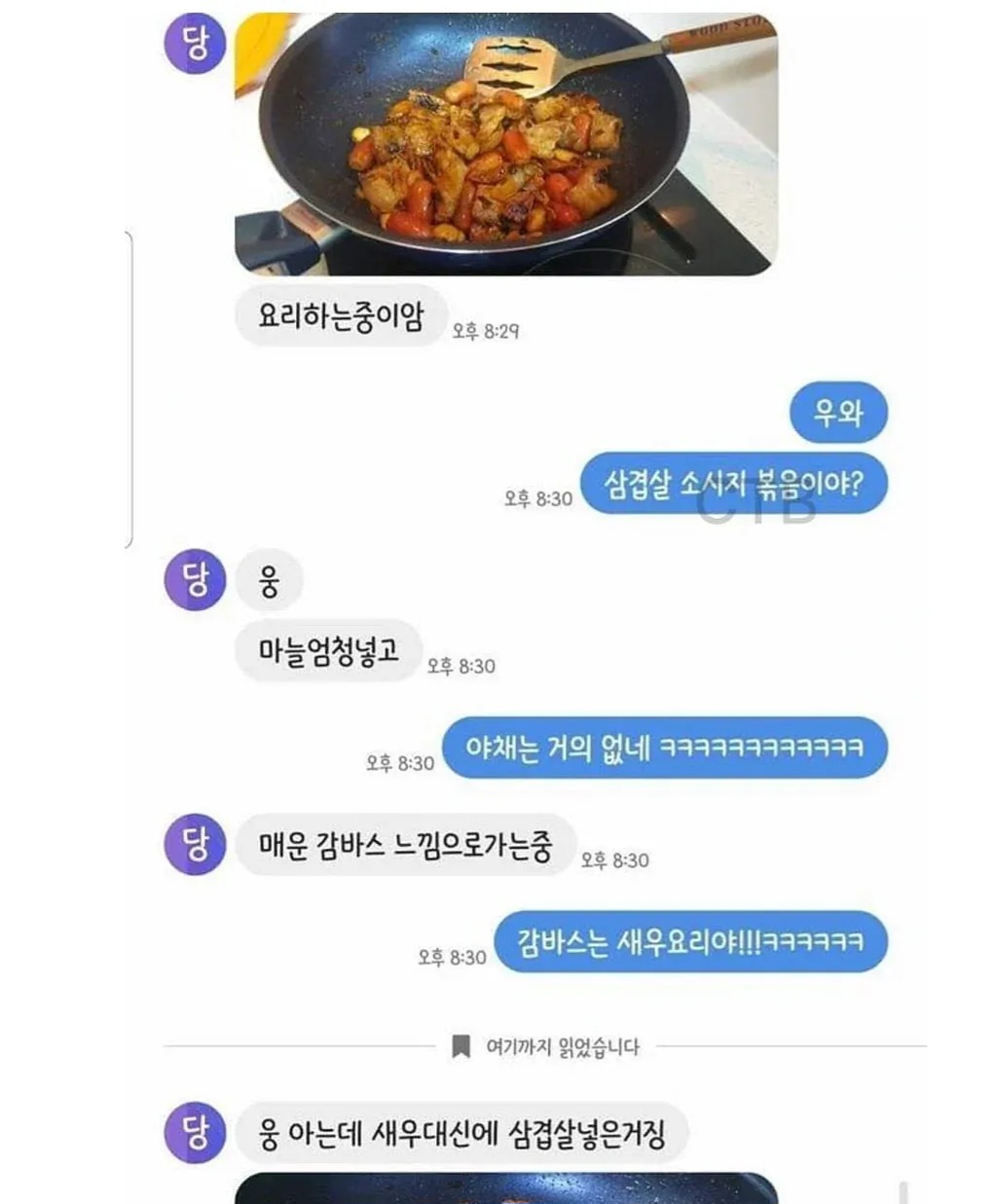Tap 당's profile avatar beside the food photo

[195, 43]
